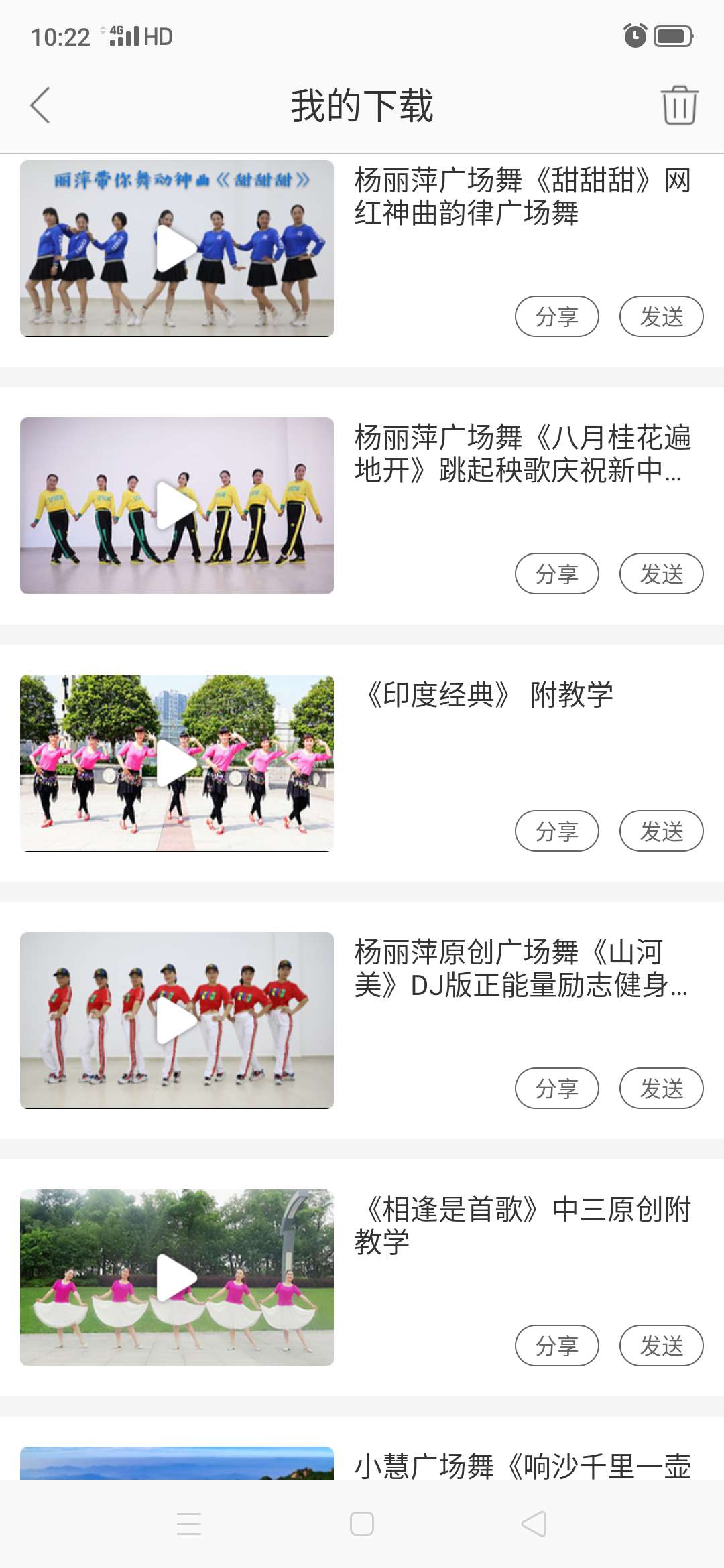Share the 《甜甜甜》 download via 分享
Screen dimensions: 724x1568
(558, 315)
